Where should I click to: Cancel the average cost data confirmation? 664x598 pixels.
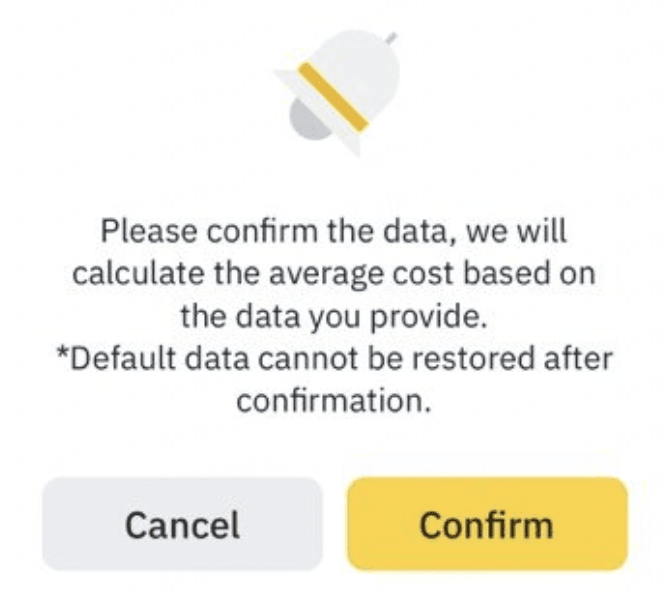coord(182,524)
